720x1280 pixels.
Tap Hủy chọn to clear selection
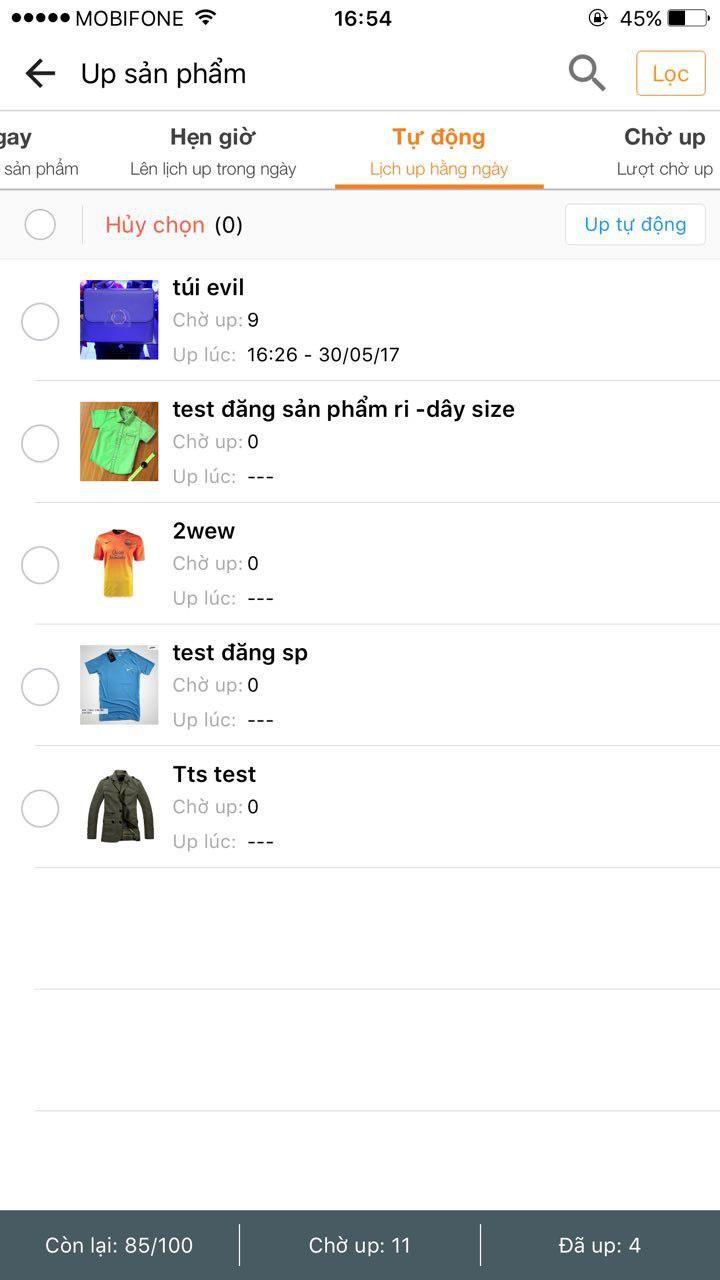point(155,225)
